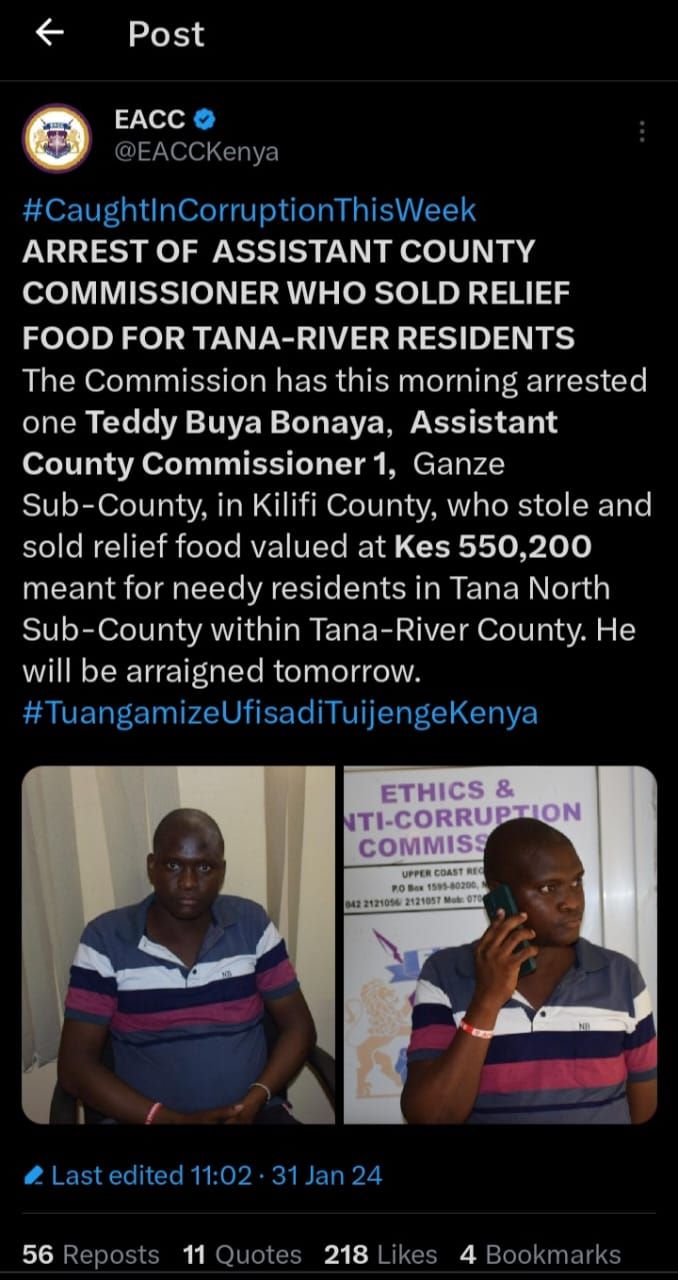Viewport: 678px width, 1280px height.
Task: View the photo of man on phone
Action: coord(500,945)
